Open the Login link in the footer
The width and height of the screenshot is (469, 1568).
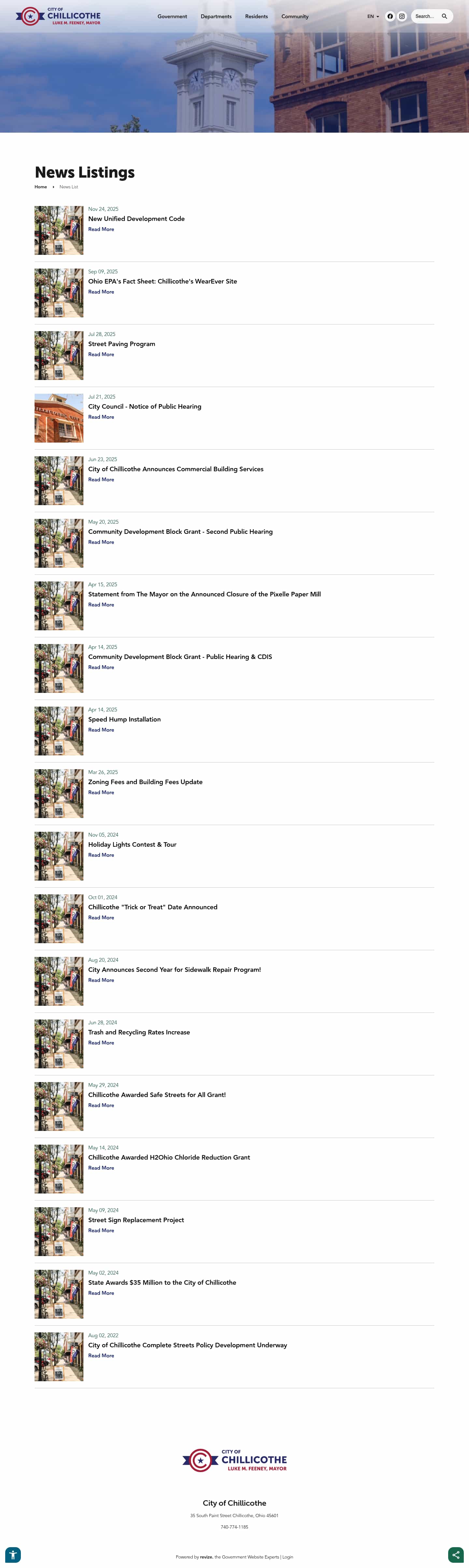[288, 1557]
